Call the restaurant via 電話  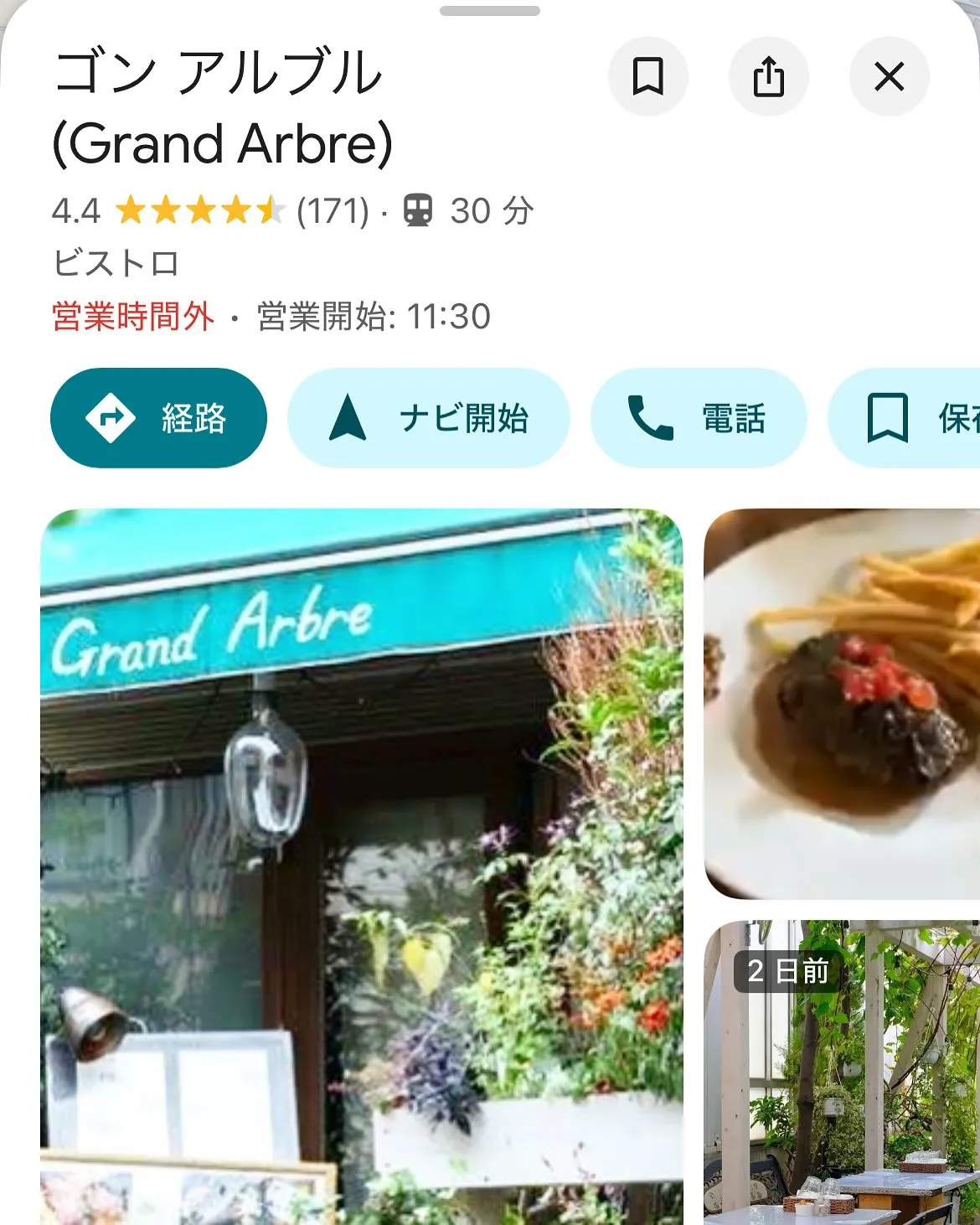698,417
